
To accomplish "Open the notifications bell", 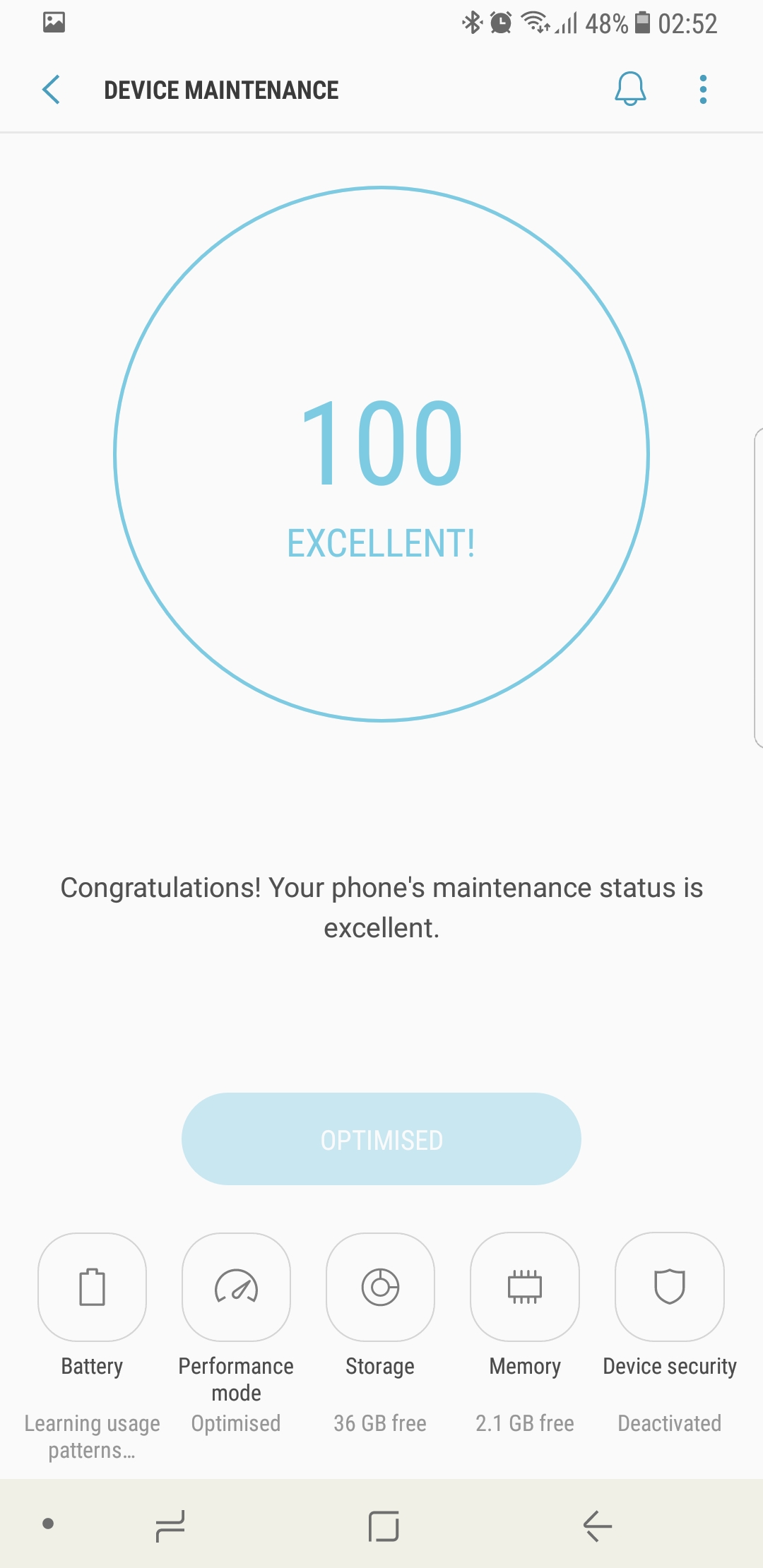I will point(630,89).
